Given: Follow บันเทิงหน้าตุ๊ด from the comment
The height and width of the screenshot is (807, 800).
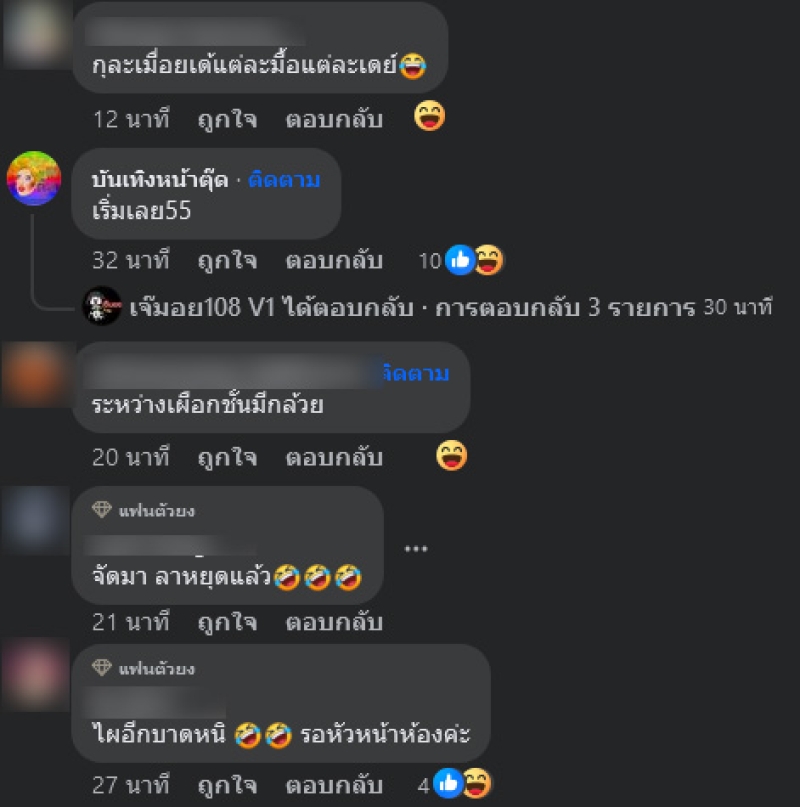Looking at the screenshot, I should [x=286, y=180].
